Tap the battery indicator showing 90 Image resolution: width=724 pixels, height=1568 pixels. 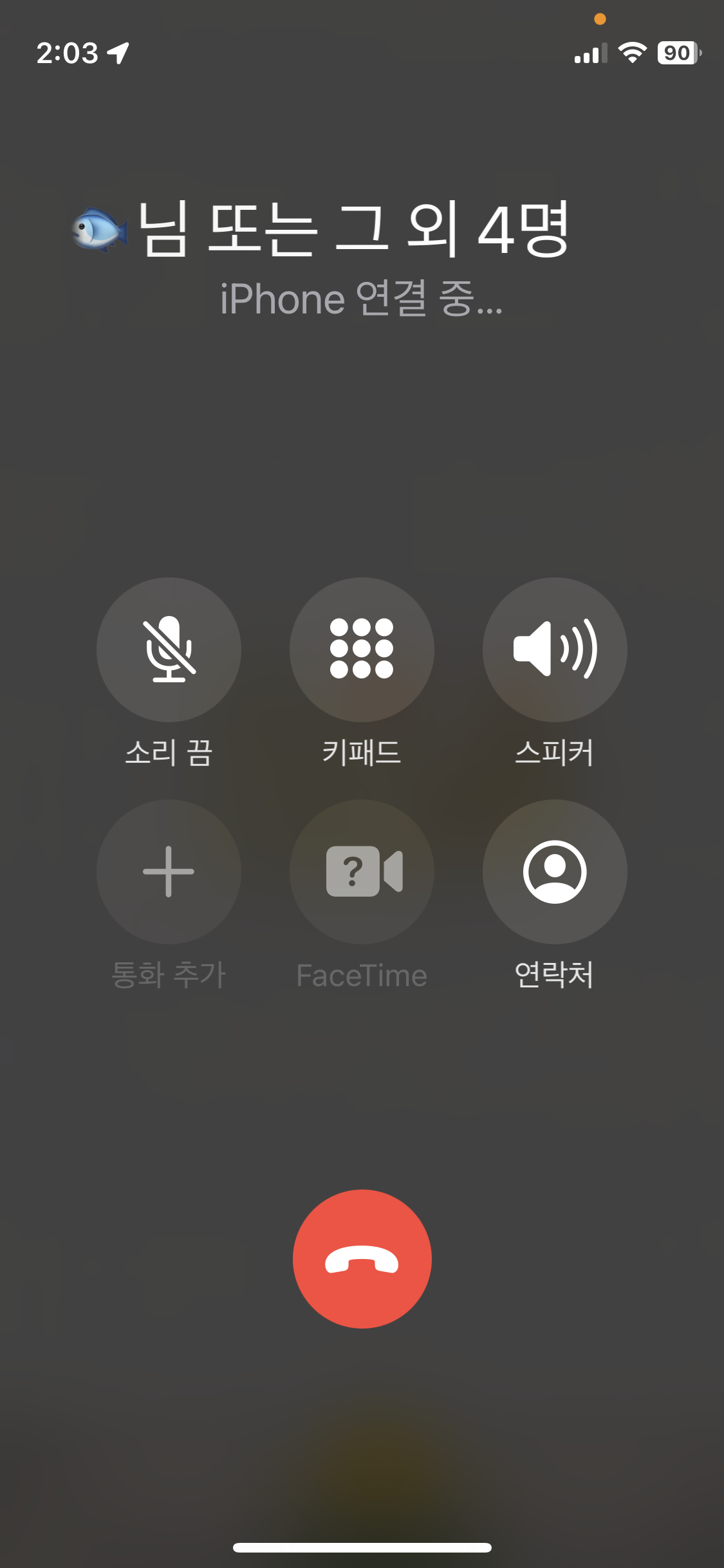pos(676,54)
